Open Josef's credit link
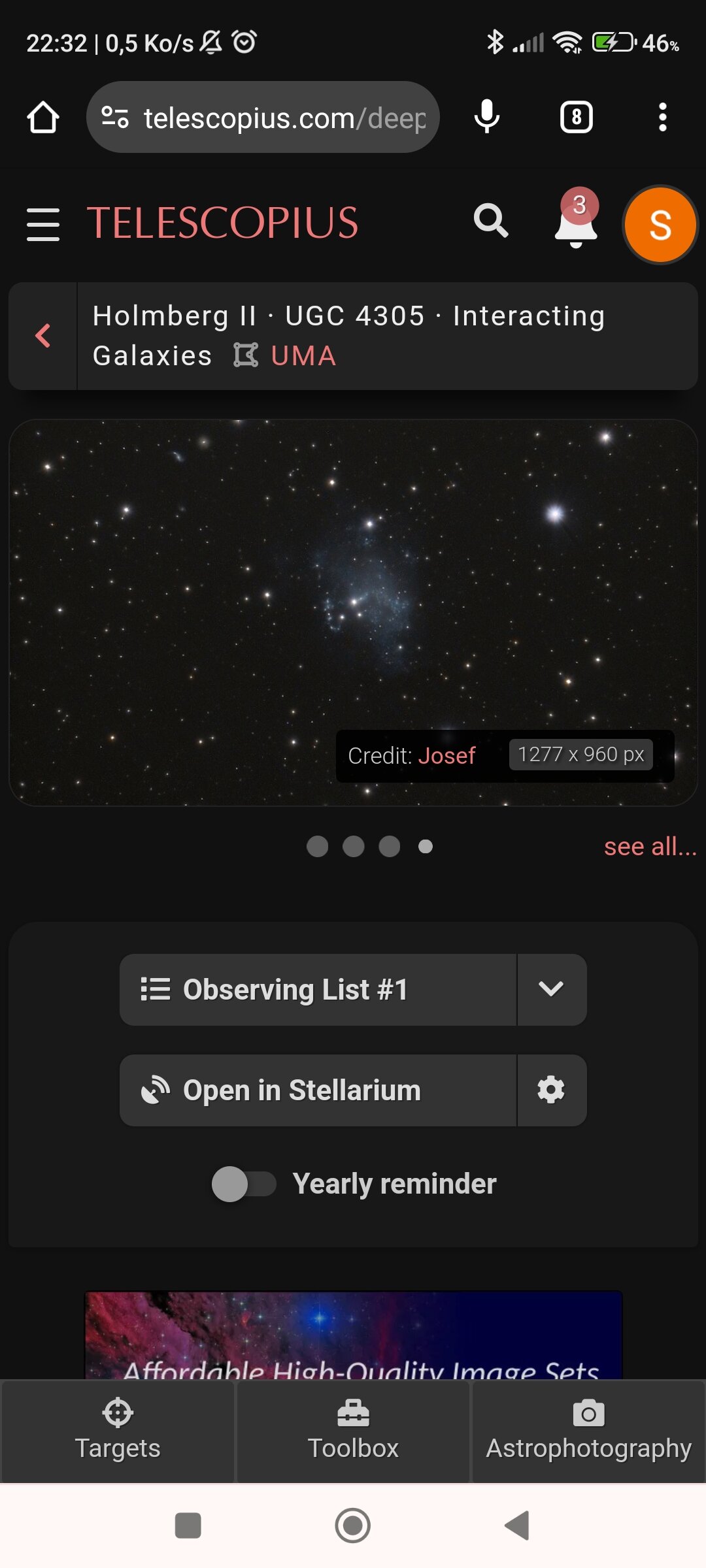The width and height of the screenshot is (706, 1568). point(446,756)
